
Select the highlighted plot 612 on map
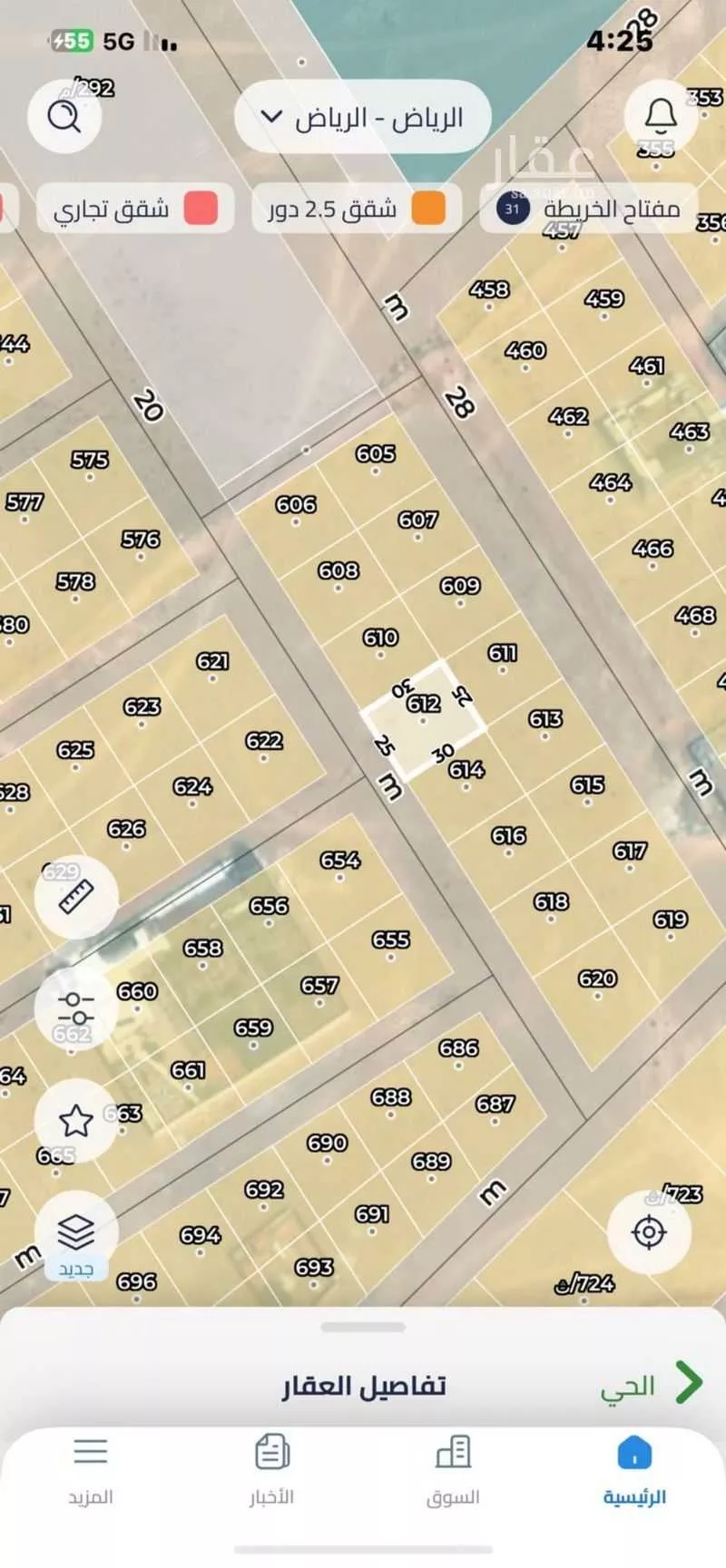click(423, 714)
